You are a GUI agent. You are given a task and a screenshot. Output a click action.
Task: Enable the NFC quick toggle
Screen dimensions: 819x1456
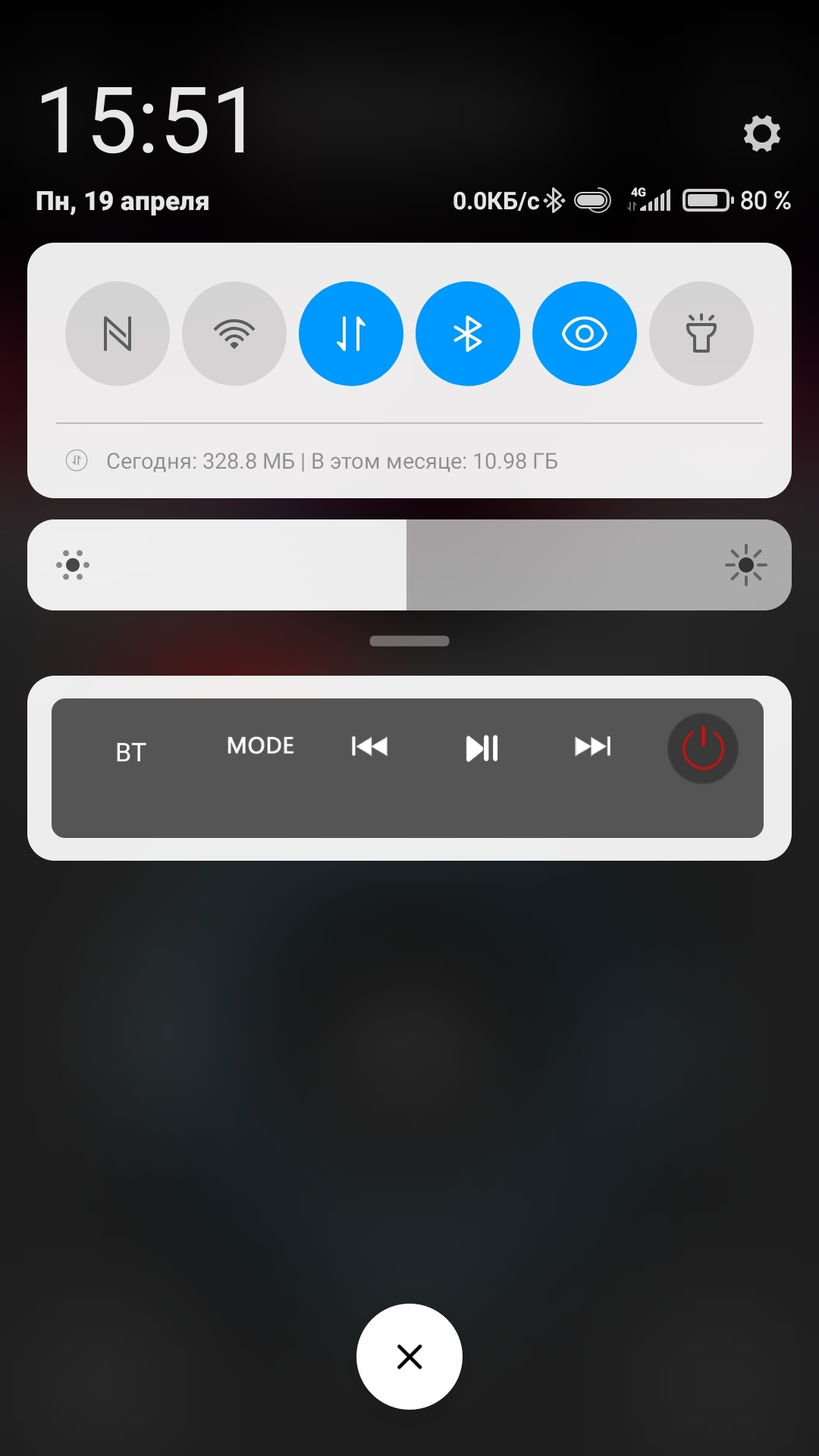118,334
